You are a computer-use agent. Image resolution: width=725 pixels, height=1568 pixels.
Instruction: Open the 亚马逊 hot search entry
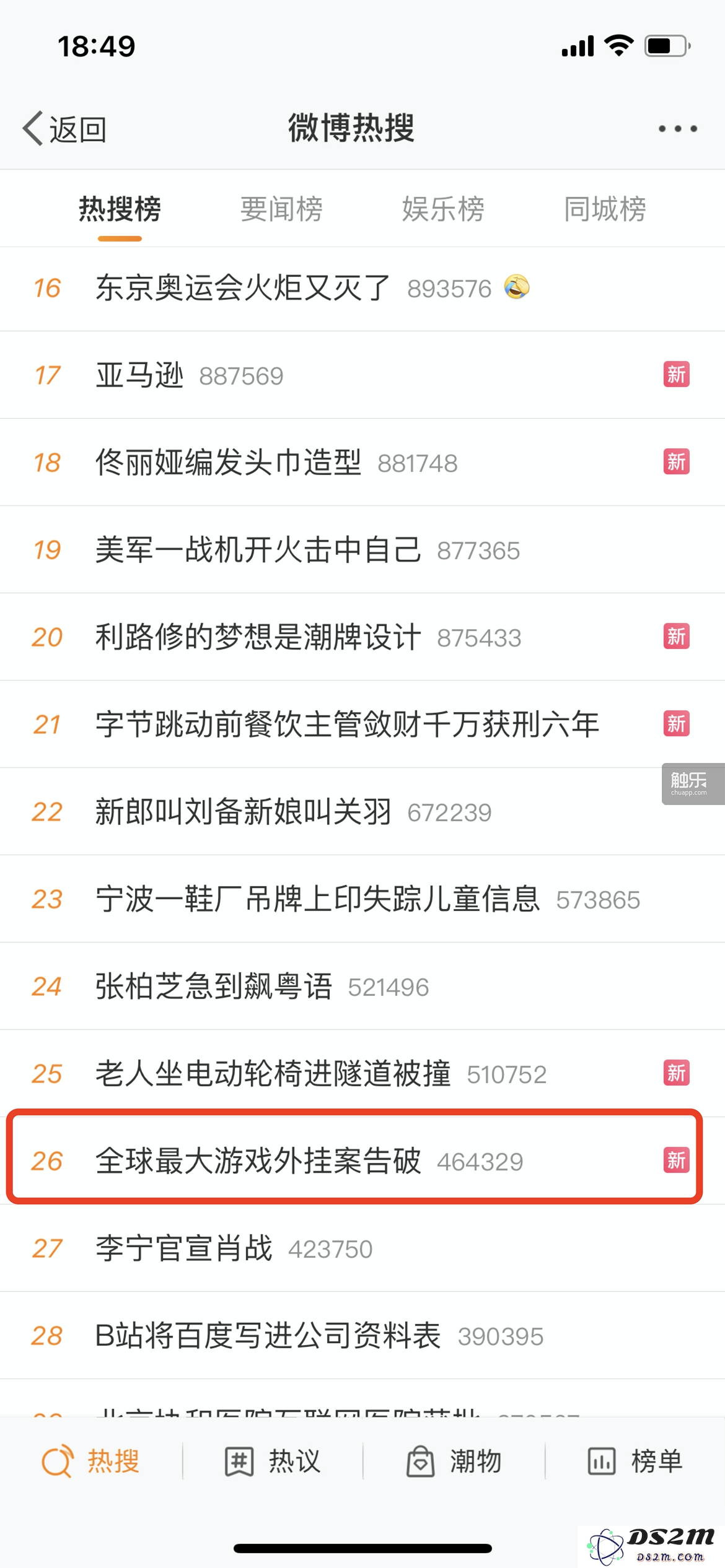(x=140, y=376)
